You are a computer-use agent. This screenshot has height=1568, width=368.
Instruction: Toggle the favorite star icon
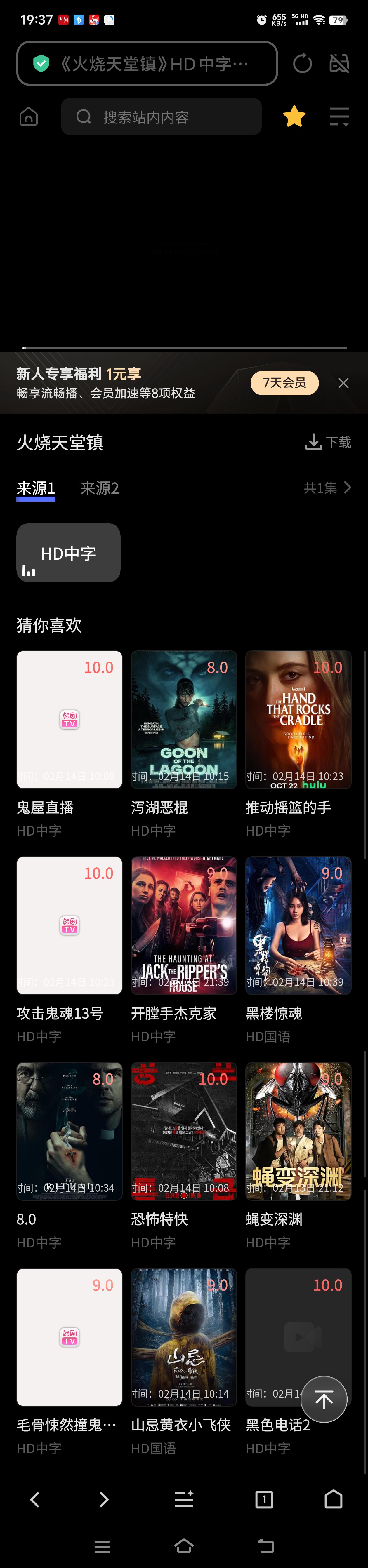click(x=294, y=116)
